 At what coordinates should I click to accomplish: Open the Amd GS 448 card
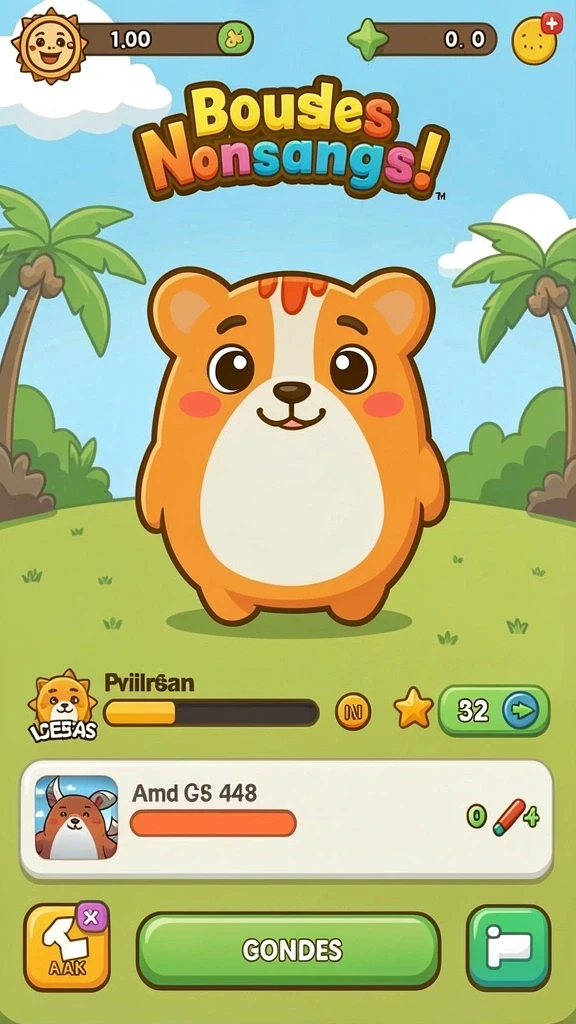tap(287, 820)
